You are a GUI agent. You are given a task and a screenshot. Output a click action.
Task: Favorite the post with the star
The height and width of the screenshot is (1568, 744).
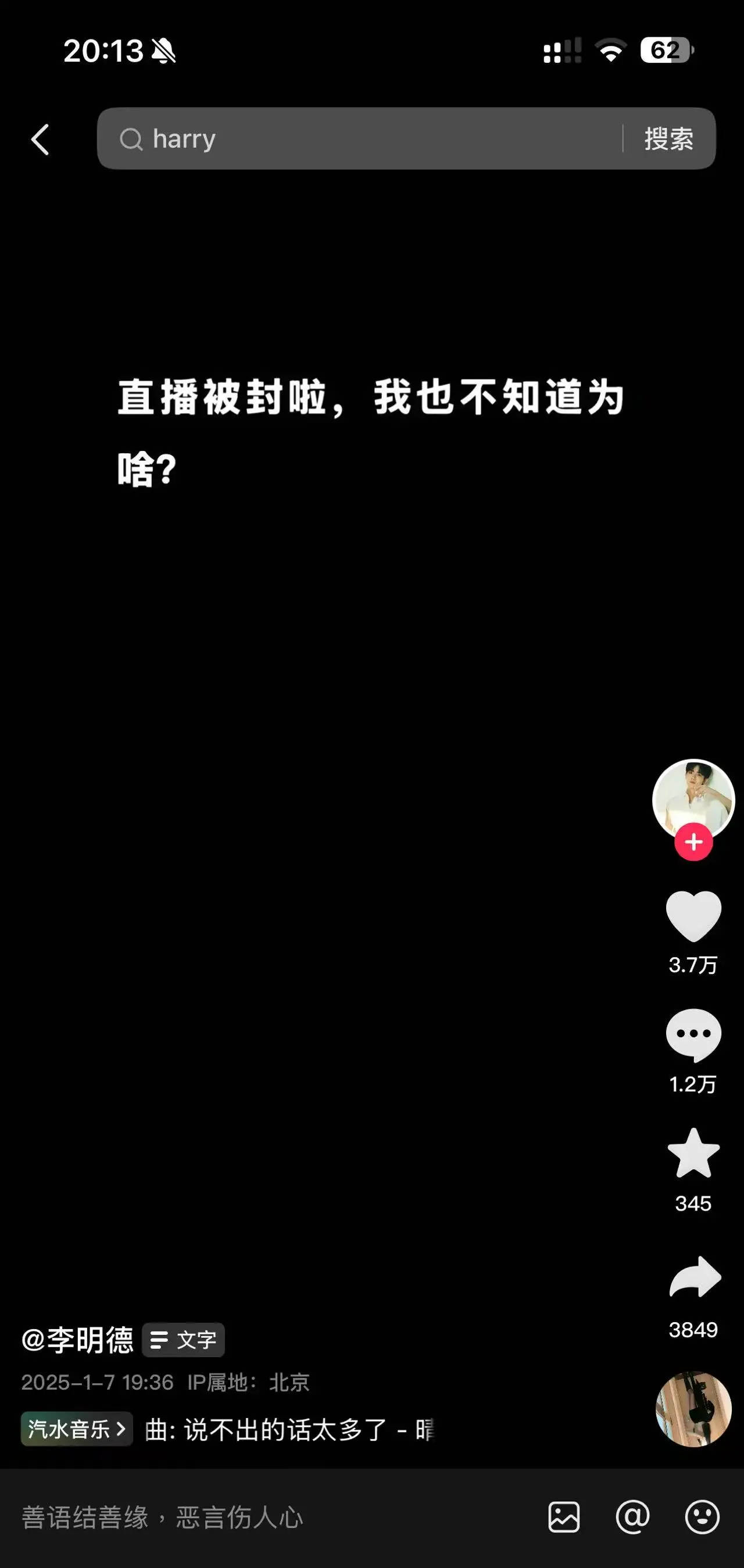(693, 1153)
